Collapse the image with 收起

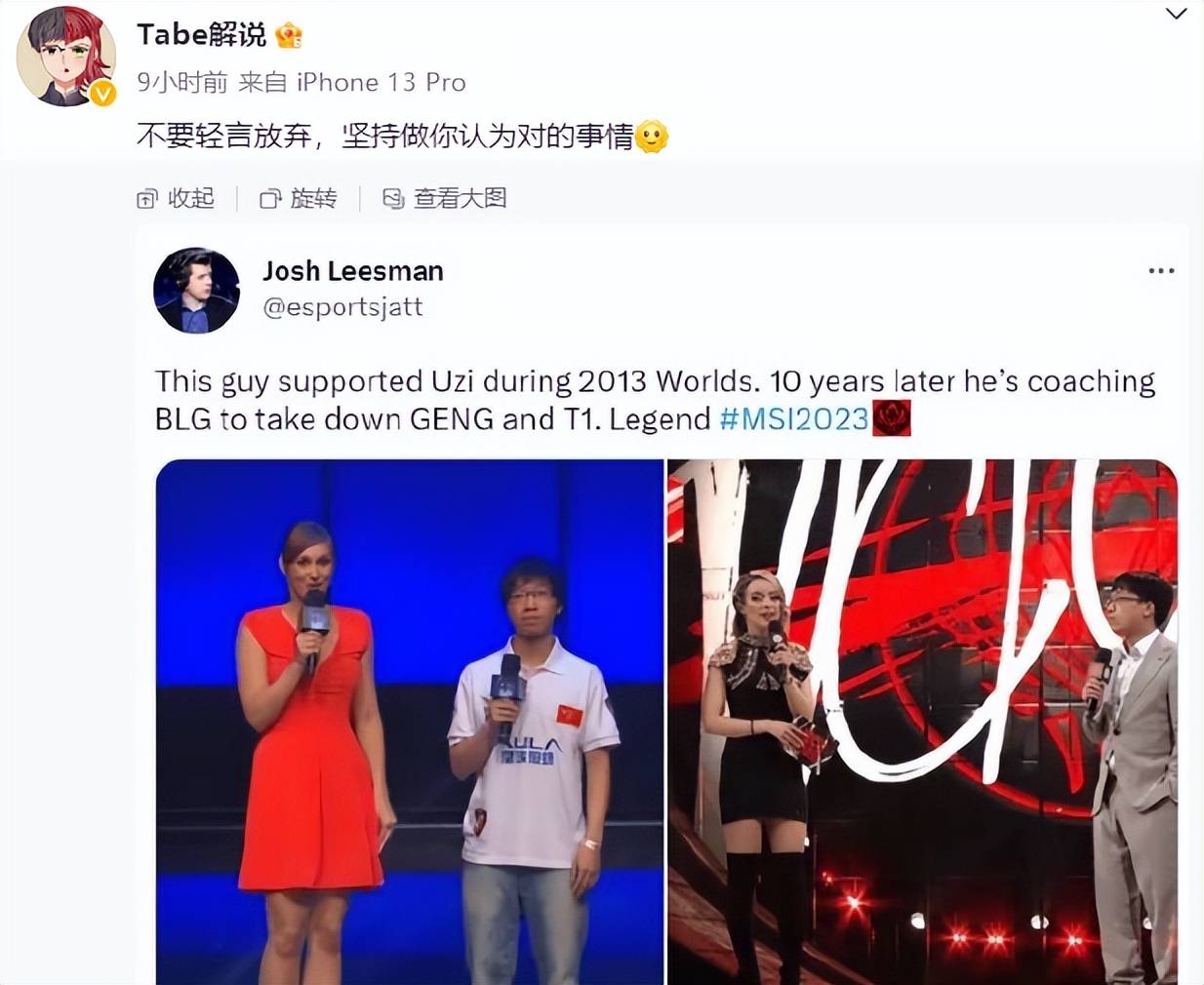176,199
